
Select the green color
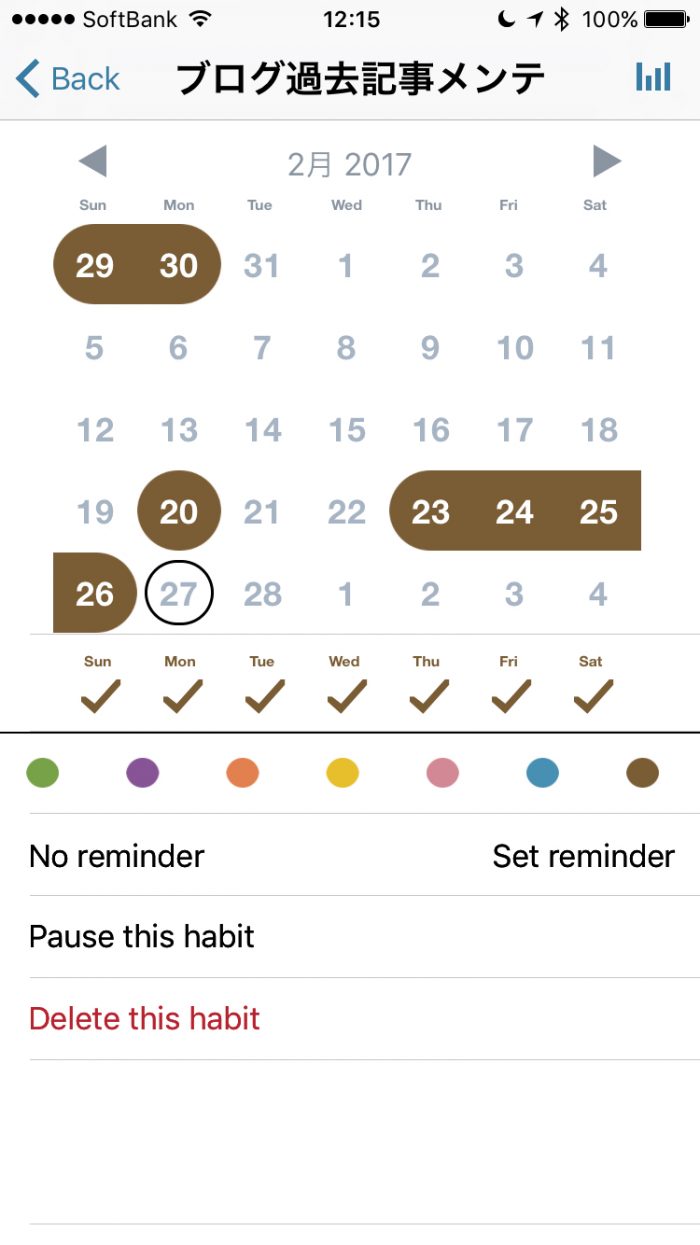pos(43,773)
